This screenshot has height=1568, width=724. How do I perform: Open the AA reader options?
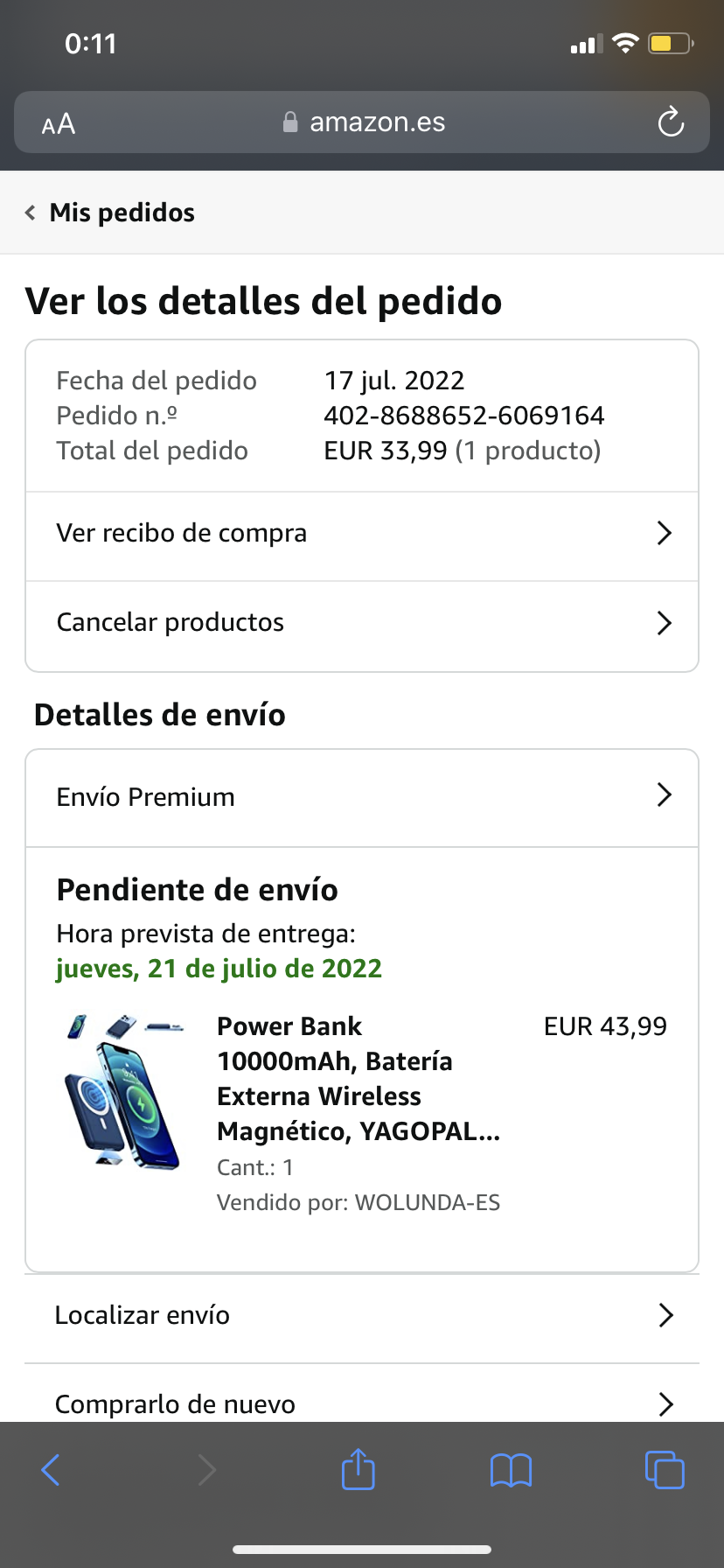coord(59,123)
